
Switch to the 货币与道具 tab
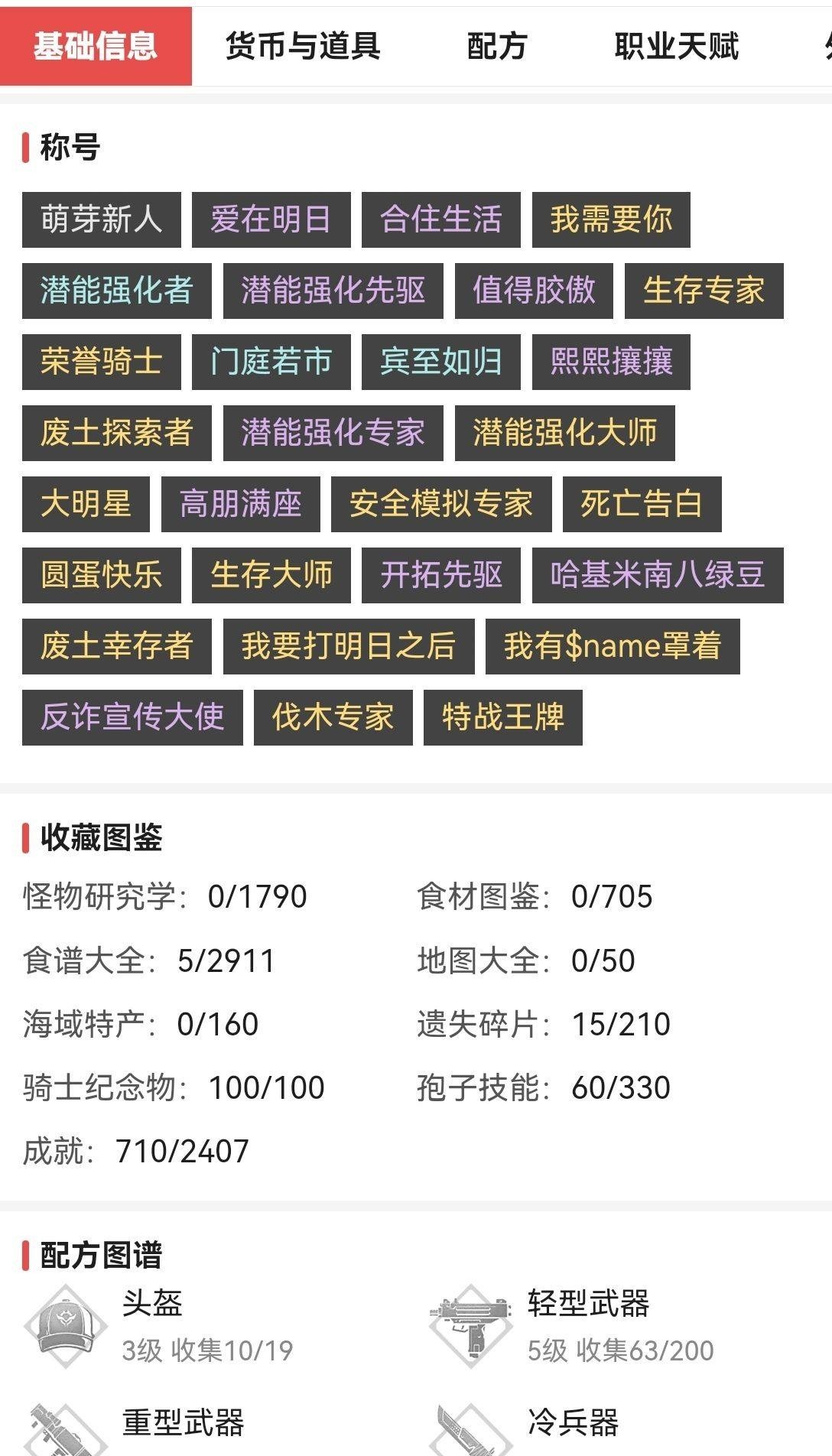click(303, 46)
